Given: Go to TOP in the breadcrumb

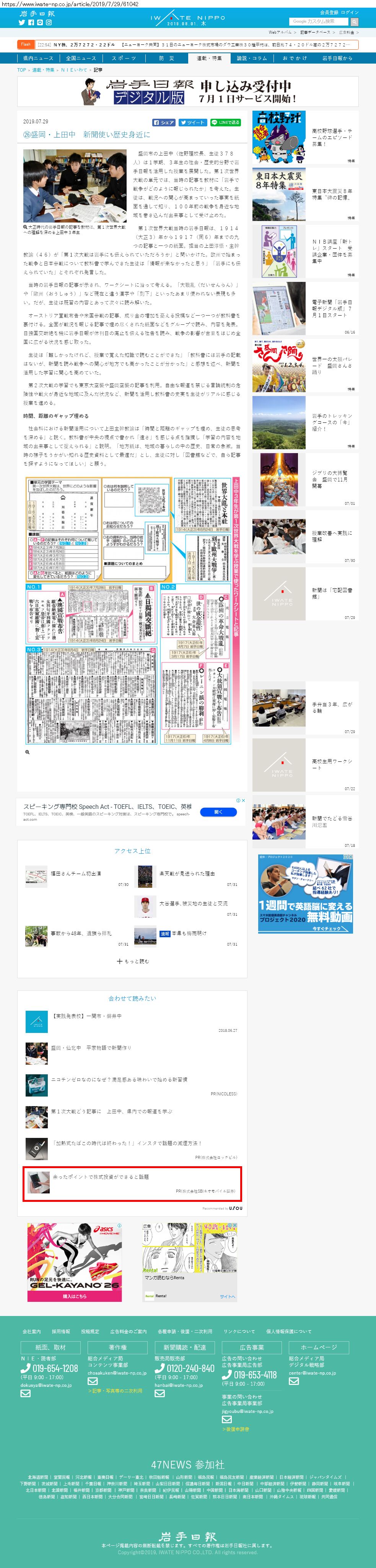Looking at the screenshot, I should (x=21, y=70).
